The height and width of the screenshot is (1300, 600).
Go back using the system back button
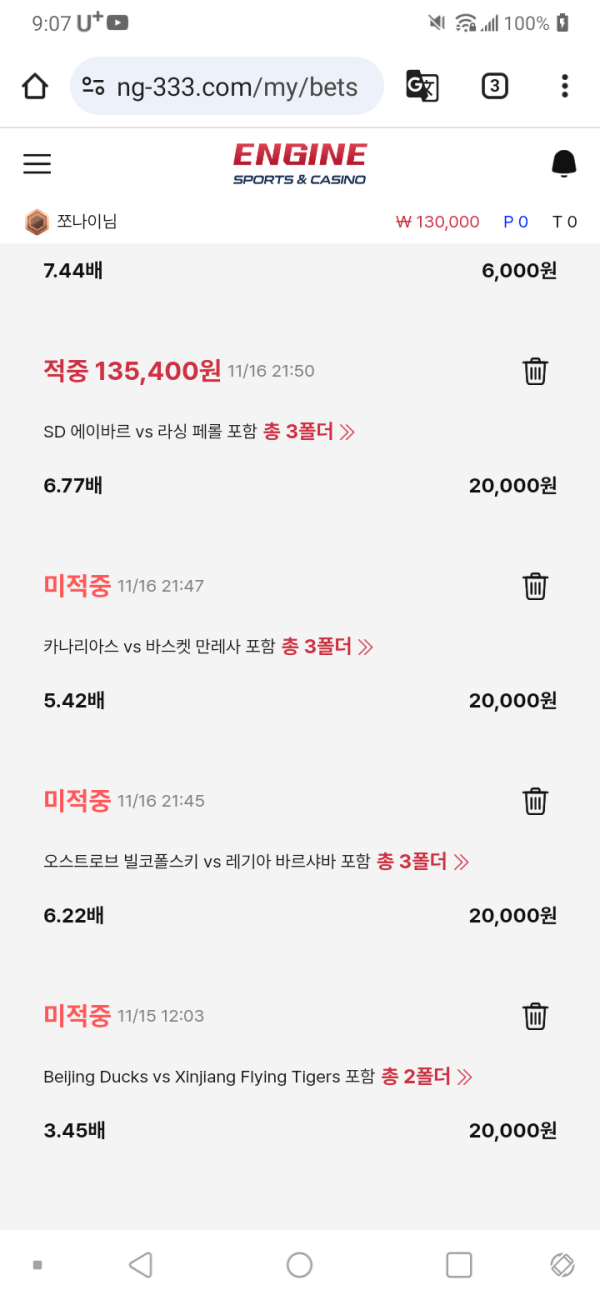point(141,1265)
